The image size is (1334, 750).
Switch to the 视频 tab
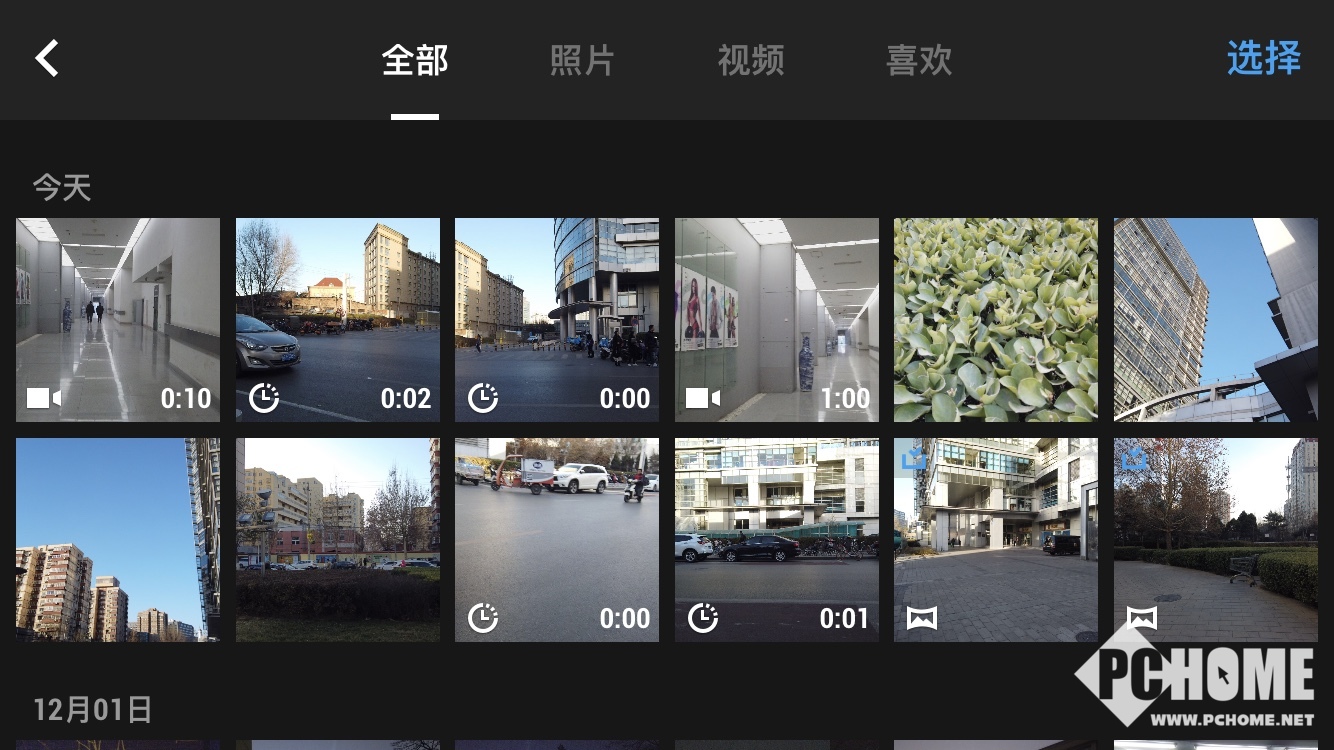click(x=750, y=60)
